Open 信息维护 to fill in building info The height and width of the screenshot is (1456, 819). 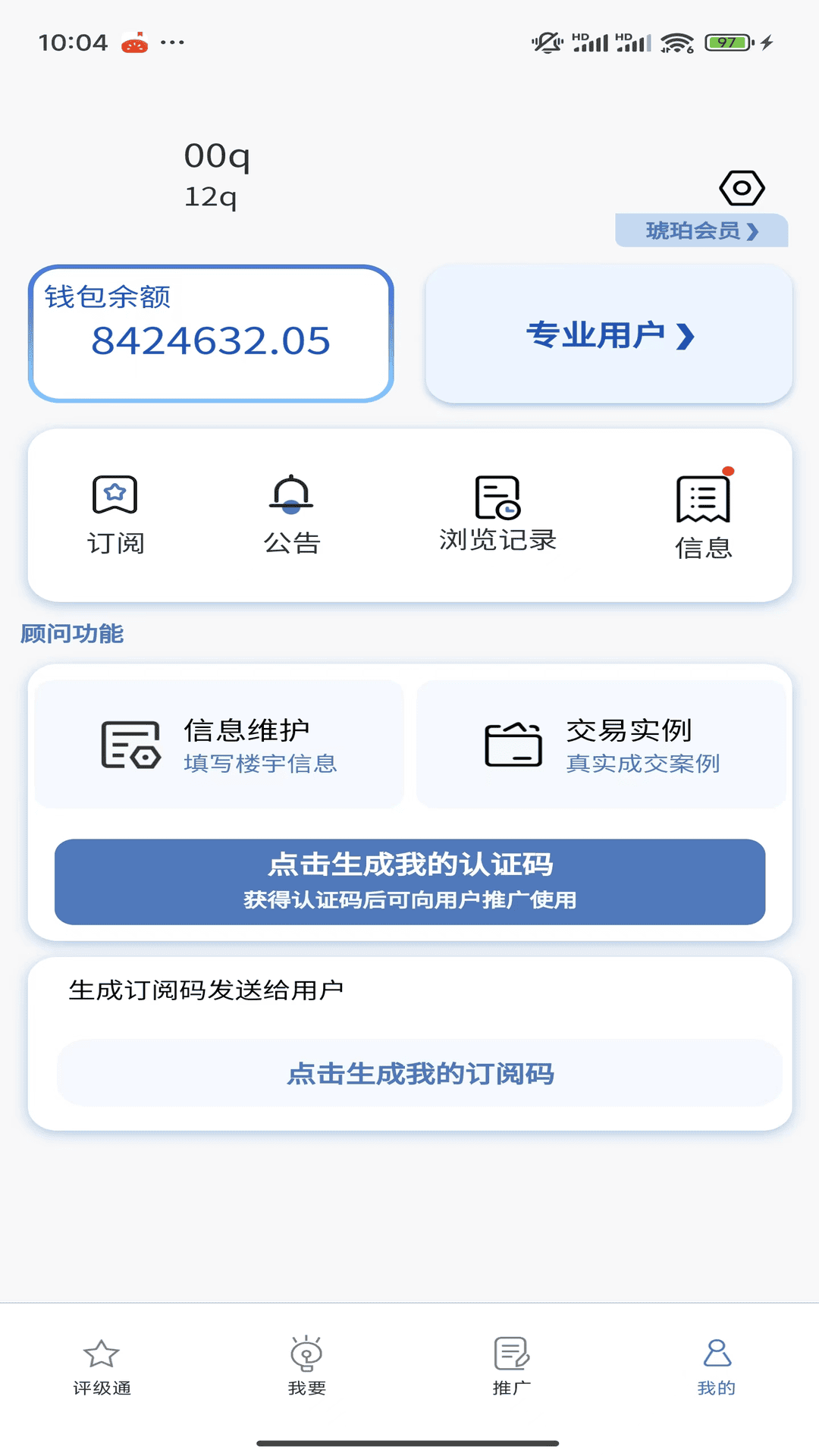tap(219, 744)
